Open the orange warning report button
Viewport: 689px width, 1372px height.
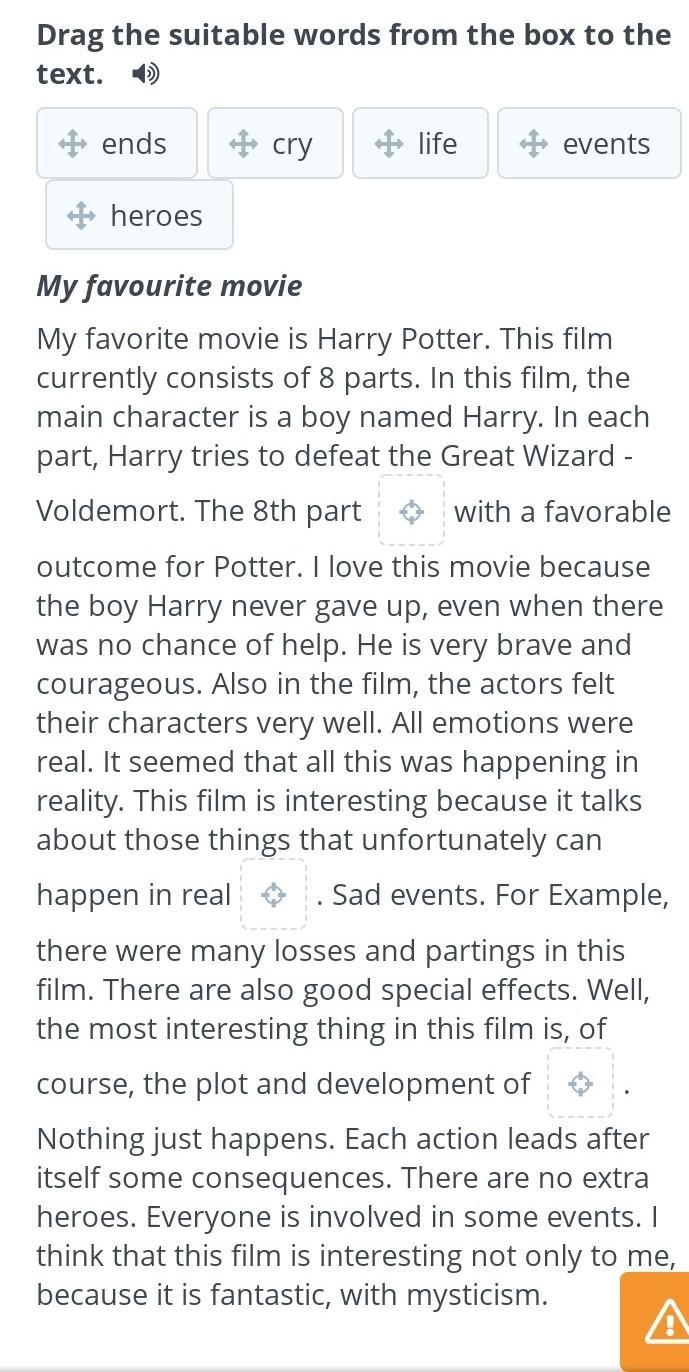coord(656,1321)
